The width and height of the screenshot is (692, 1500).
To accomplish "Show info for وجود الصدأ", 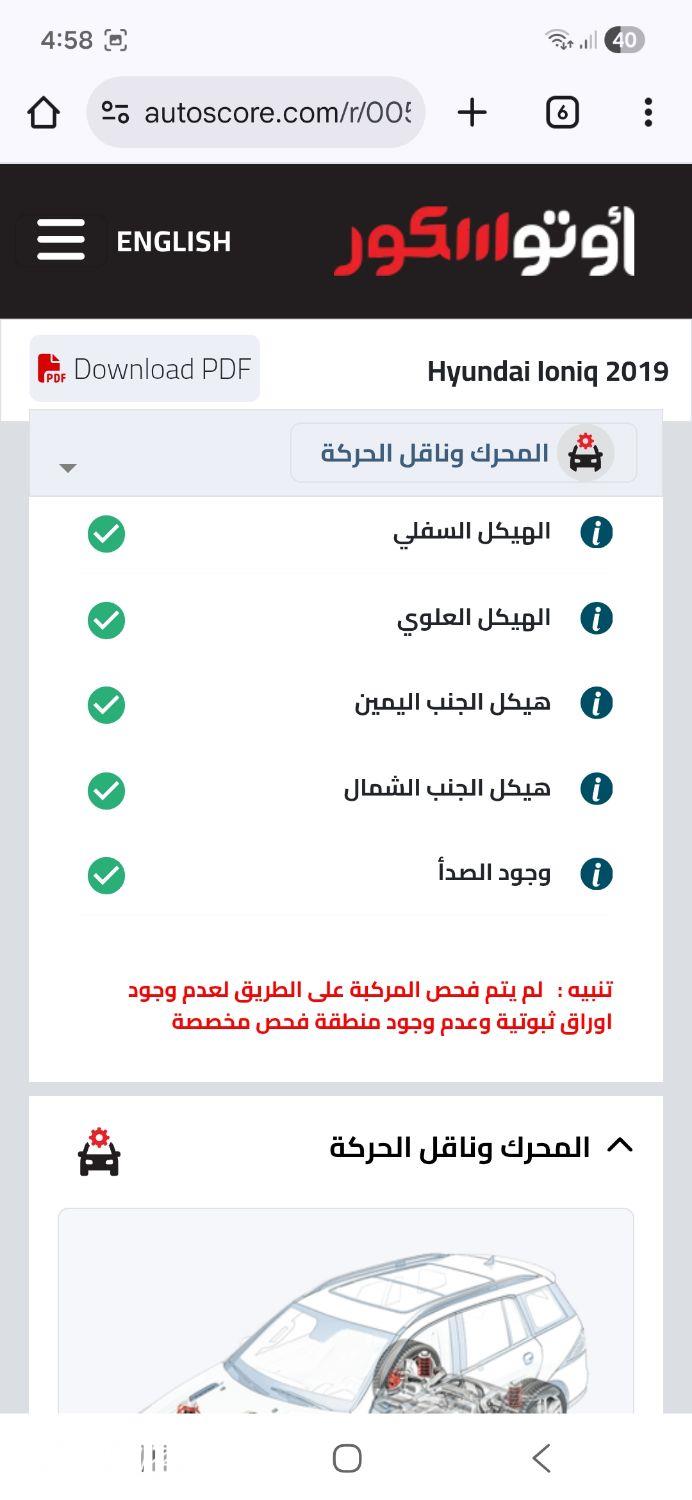I will [x=596, y=874].
